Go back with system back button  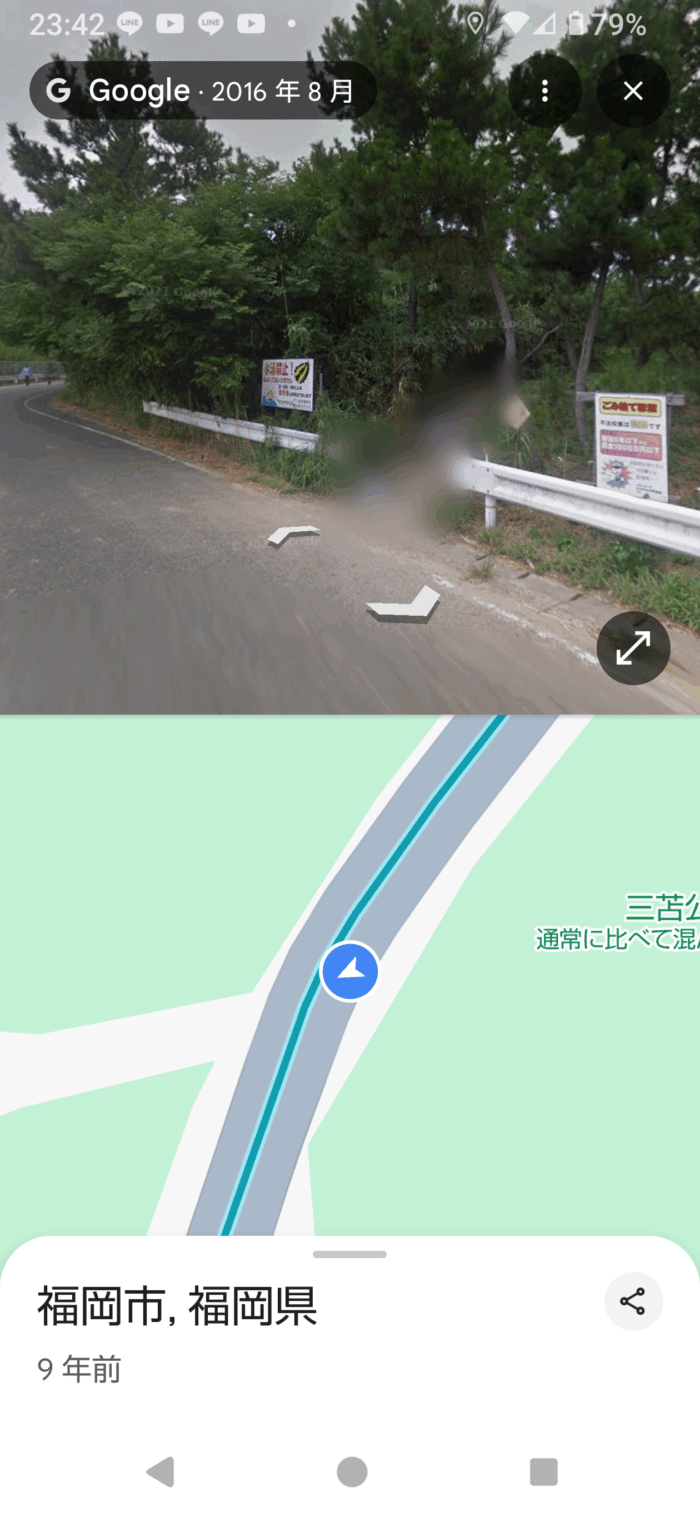click(x=160, y=1471)
